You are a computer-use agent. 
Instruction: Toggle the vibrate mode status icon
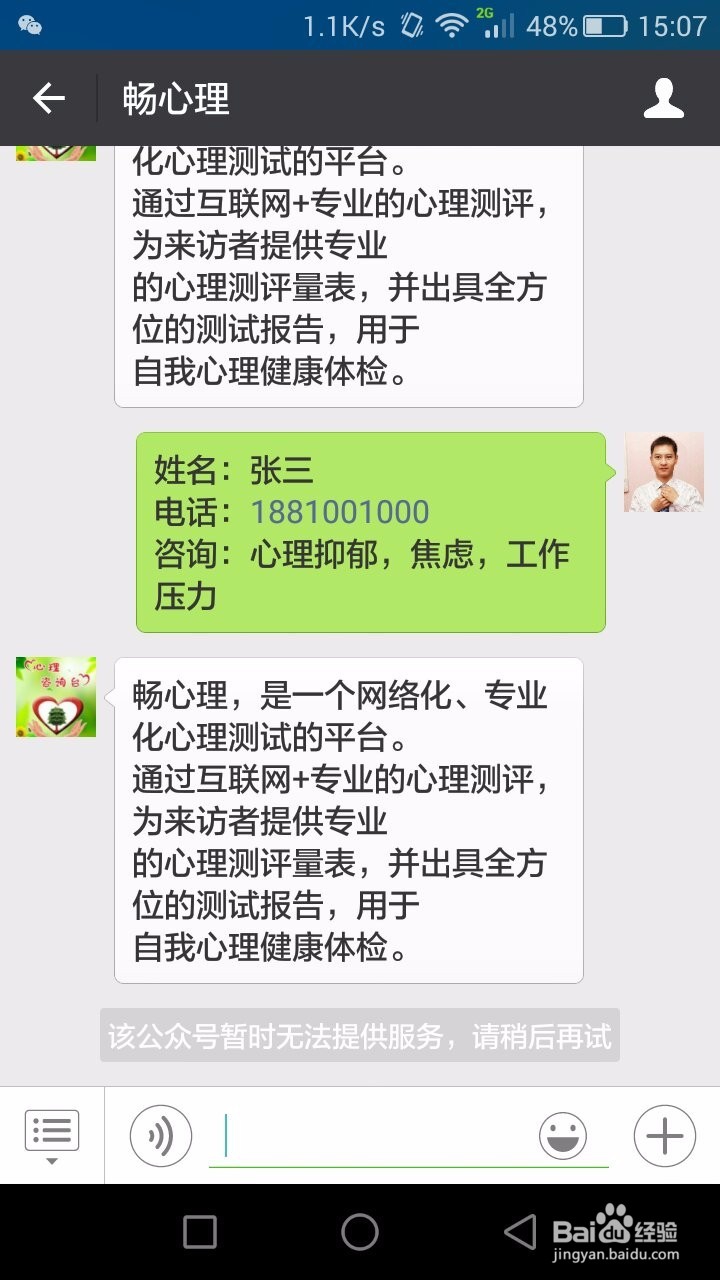point(409,27)
